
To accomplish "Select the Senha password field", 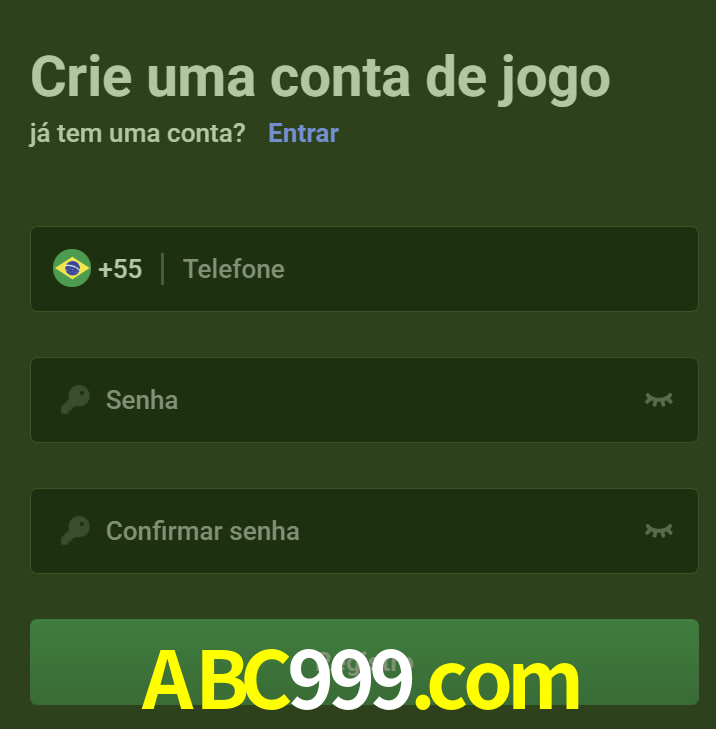I will point(360,400).
